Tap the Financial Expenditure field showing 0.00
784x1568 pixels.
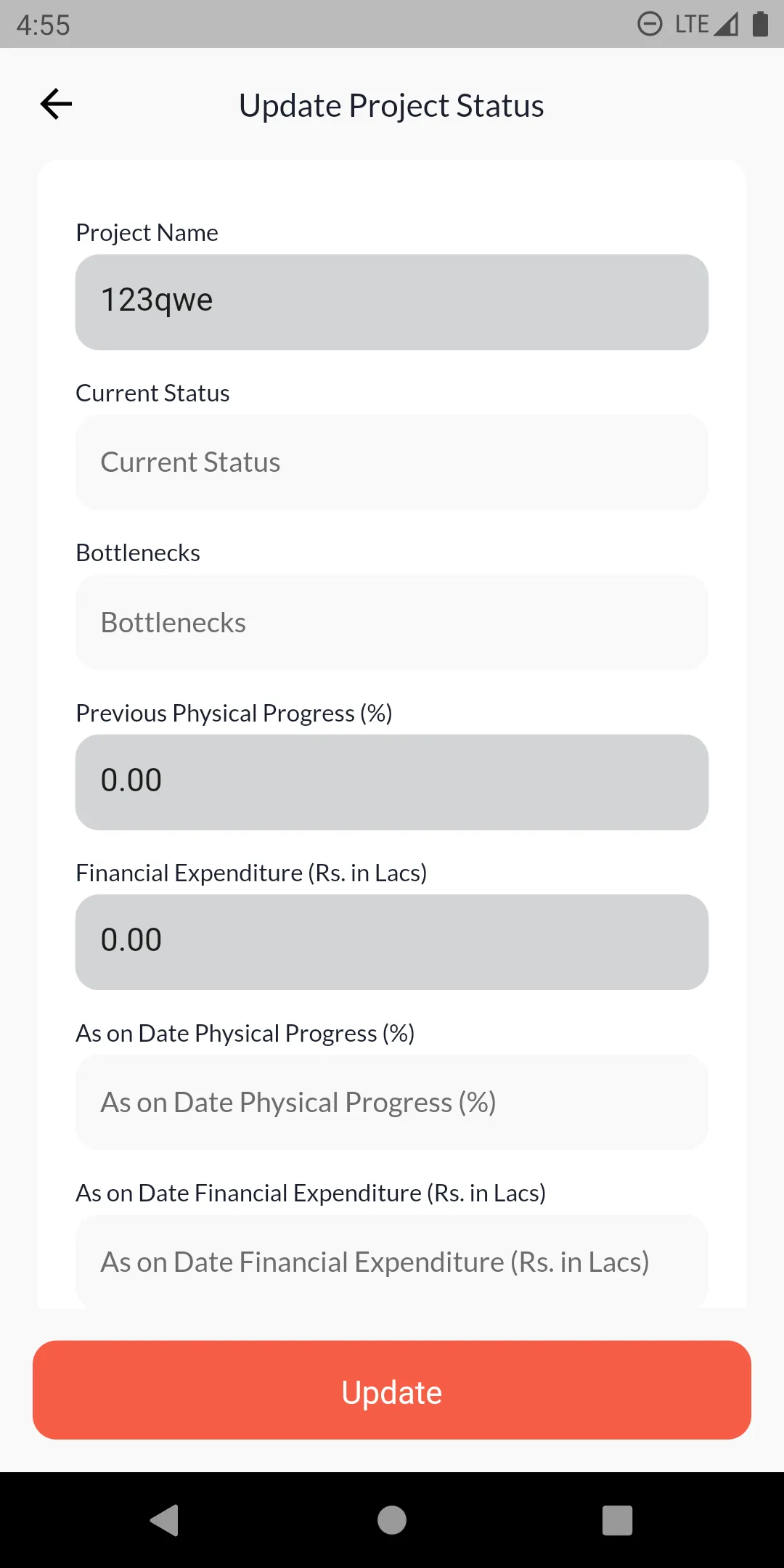click(392, 941)
